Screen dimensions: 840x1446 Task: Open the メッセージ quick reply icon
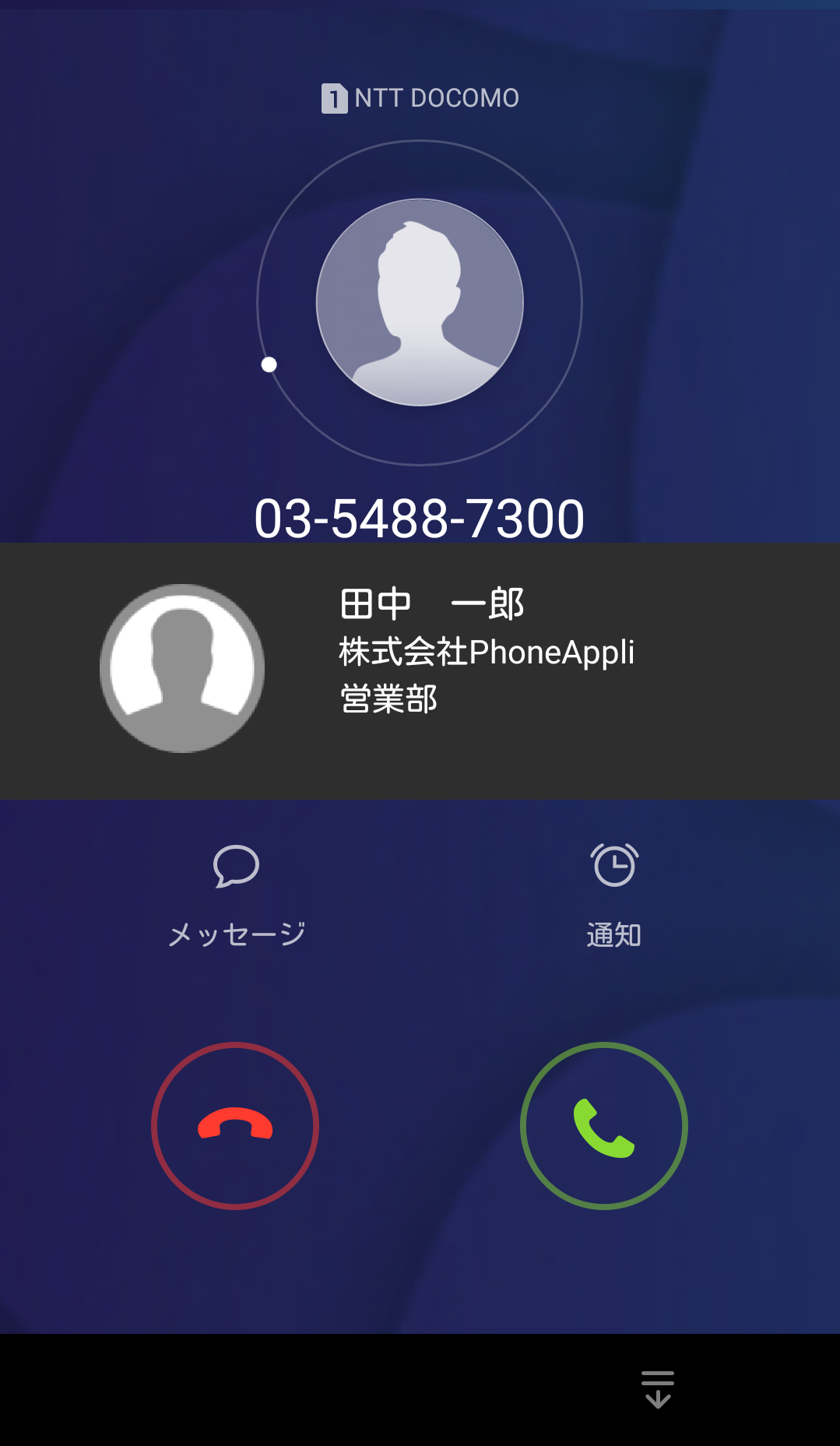pos(236,867)
